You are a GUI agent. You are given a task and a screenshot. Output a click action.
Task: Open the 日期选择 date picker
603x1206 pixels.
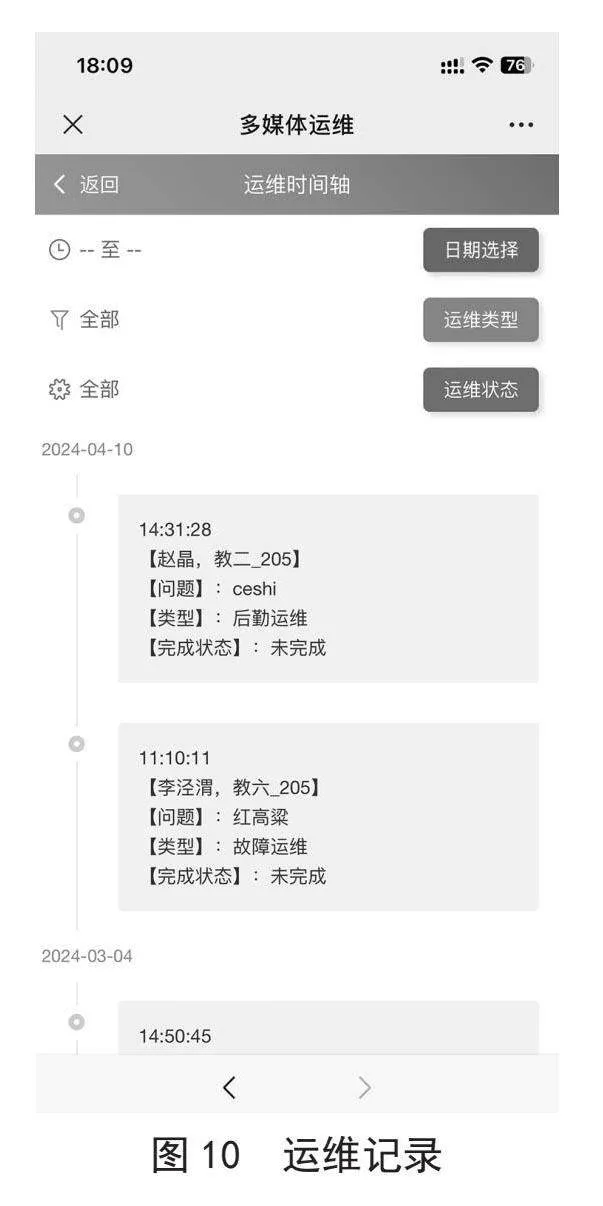[x=481, y=250]
